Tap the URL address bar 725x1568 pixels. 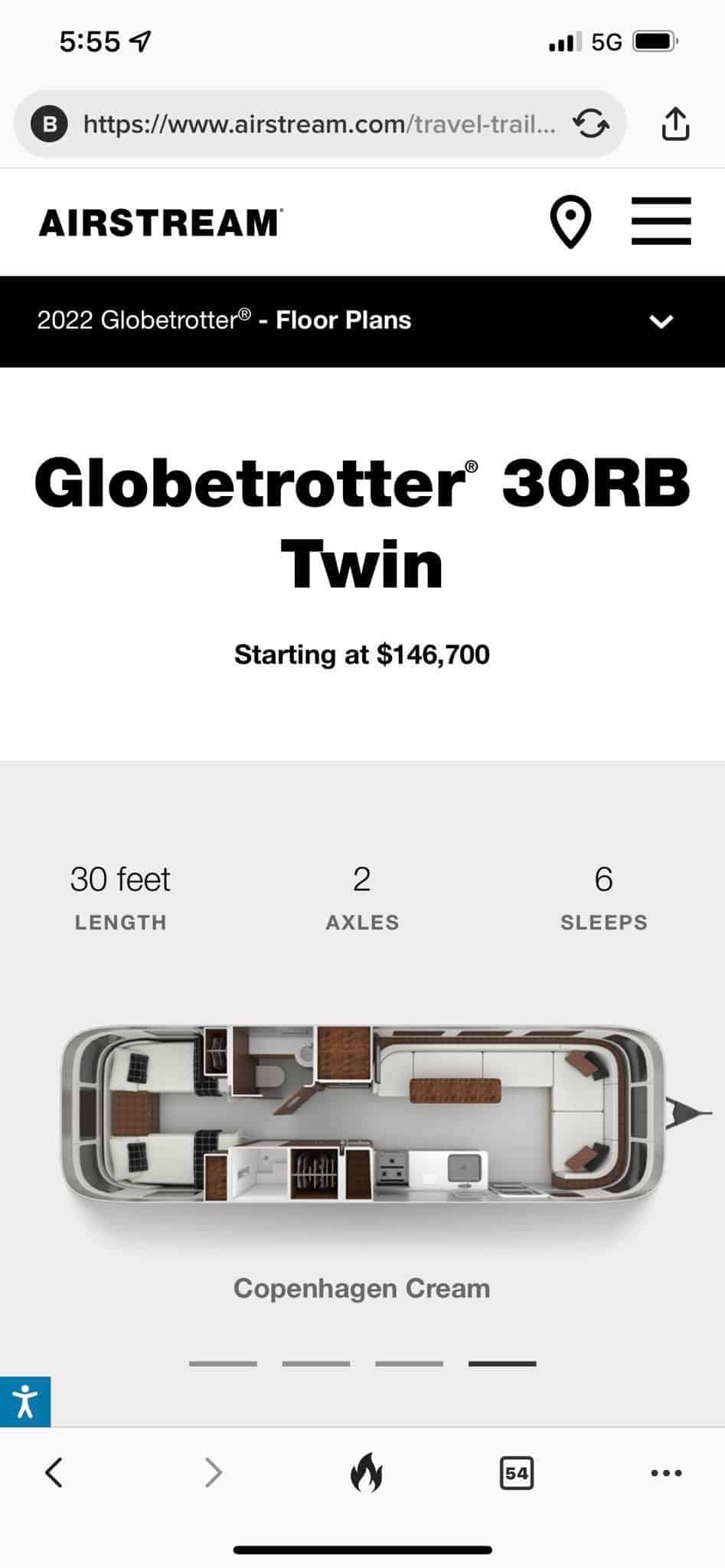click(320, 124)
